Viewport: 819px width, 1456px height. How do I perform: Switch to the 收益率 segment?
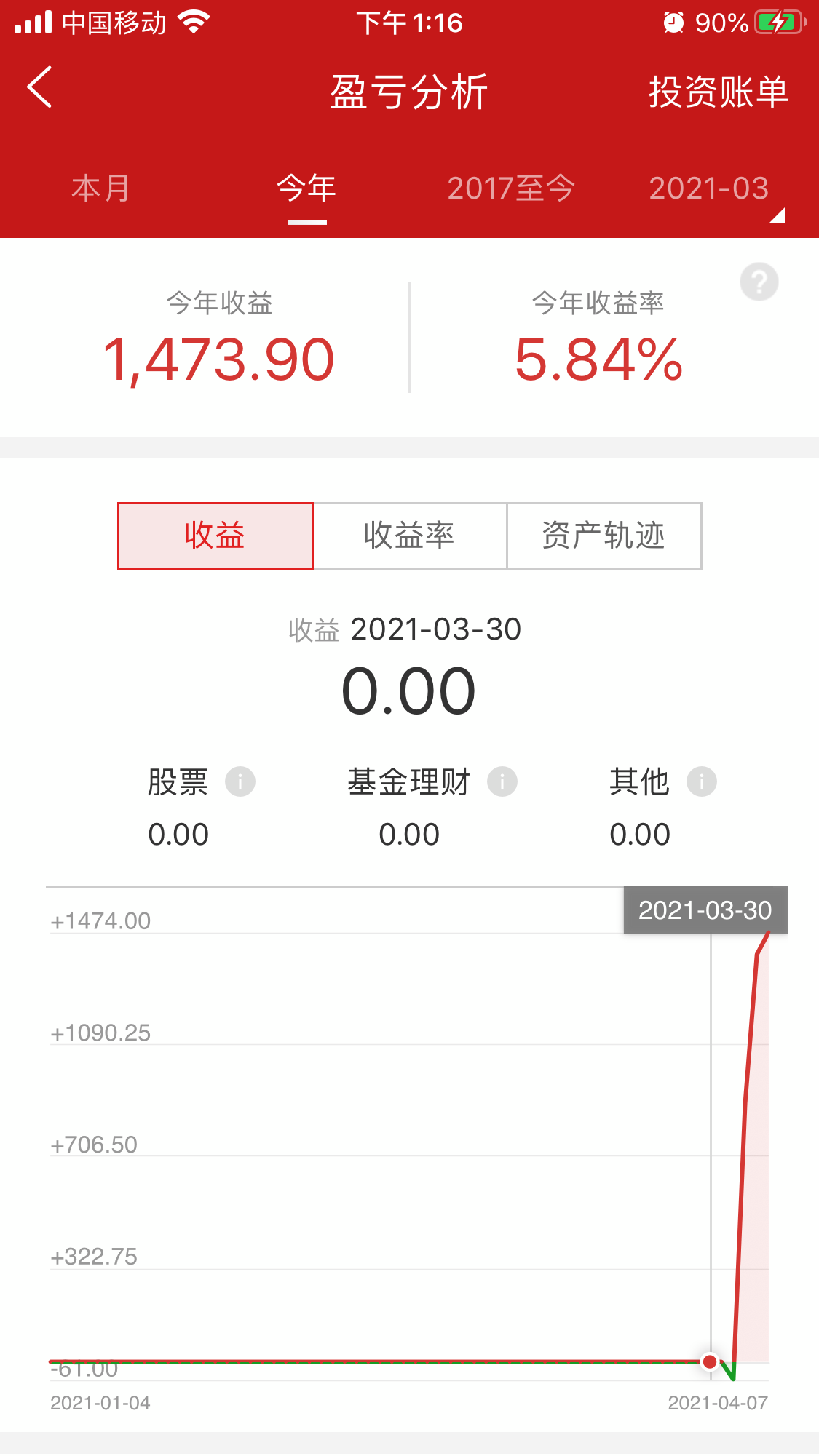pos(409,536)
